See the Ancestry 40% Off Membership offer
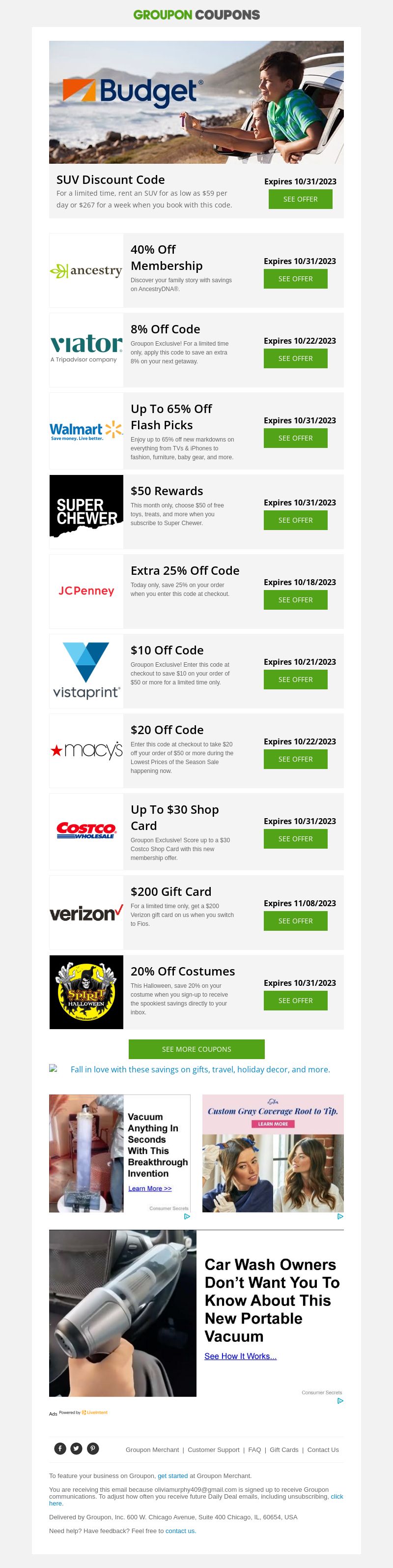 point(295,279)
